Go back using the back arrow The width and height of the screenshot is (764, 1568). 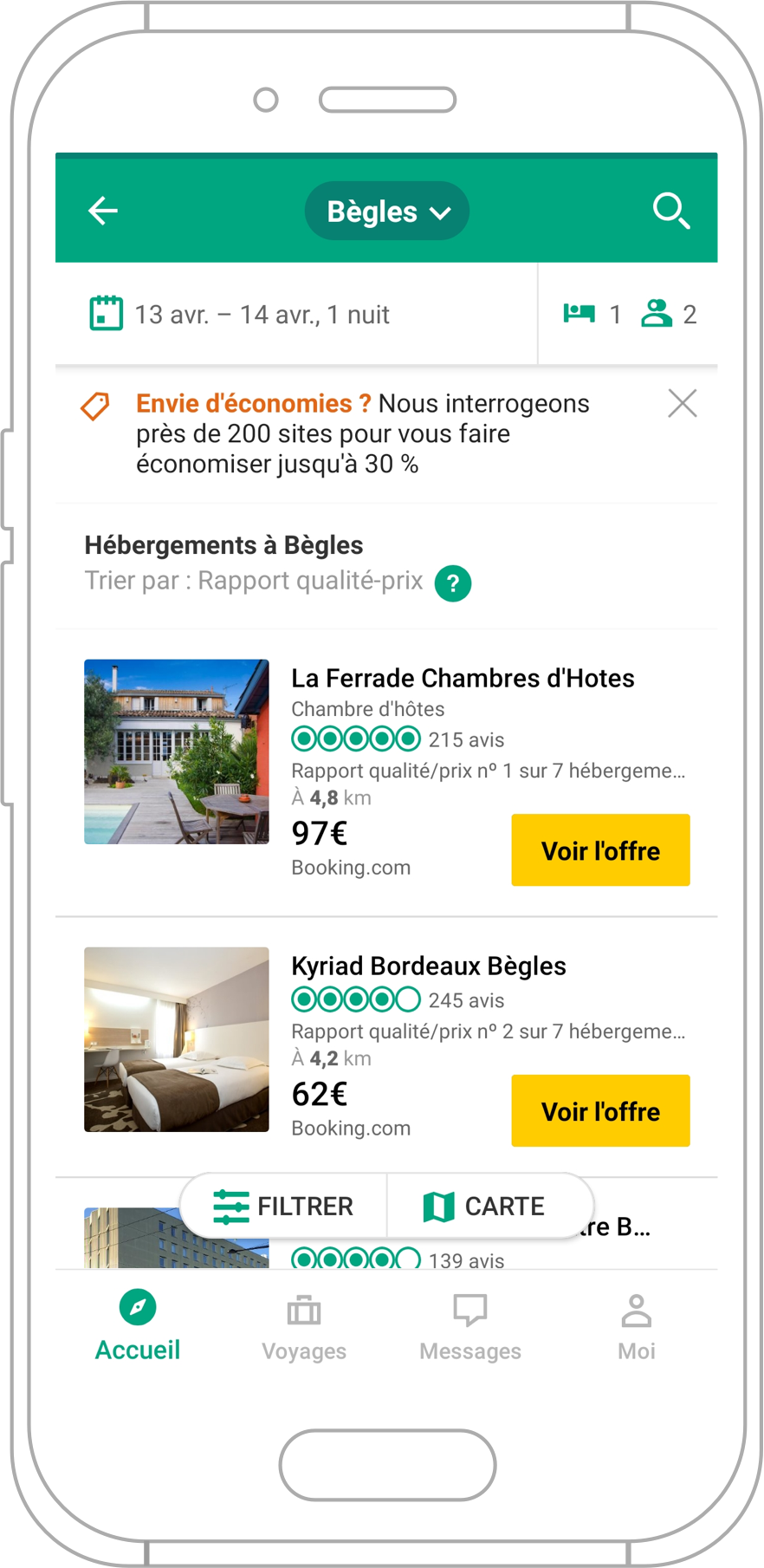tap(102, 210)
